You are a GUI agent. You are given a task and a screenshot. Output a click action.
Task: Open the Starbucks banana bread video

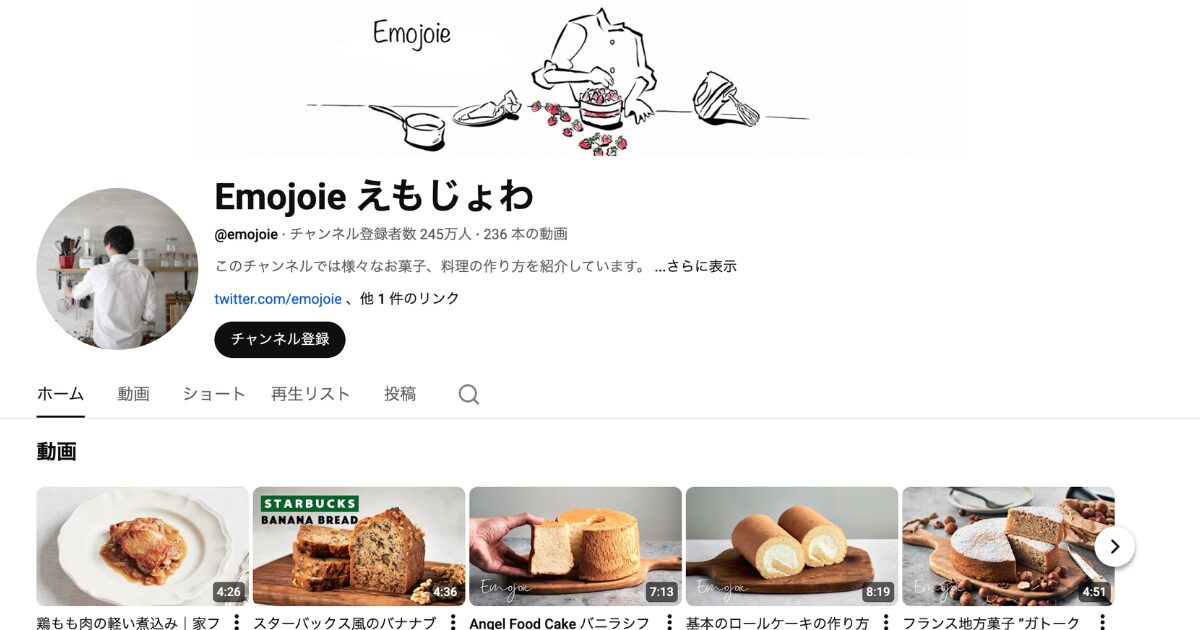pyautogui.click(x=358, y=546)
